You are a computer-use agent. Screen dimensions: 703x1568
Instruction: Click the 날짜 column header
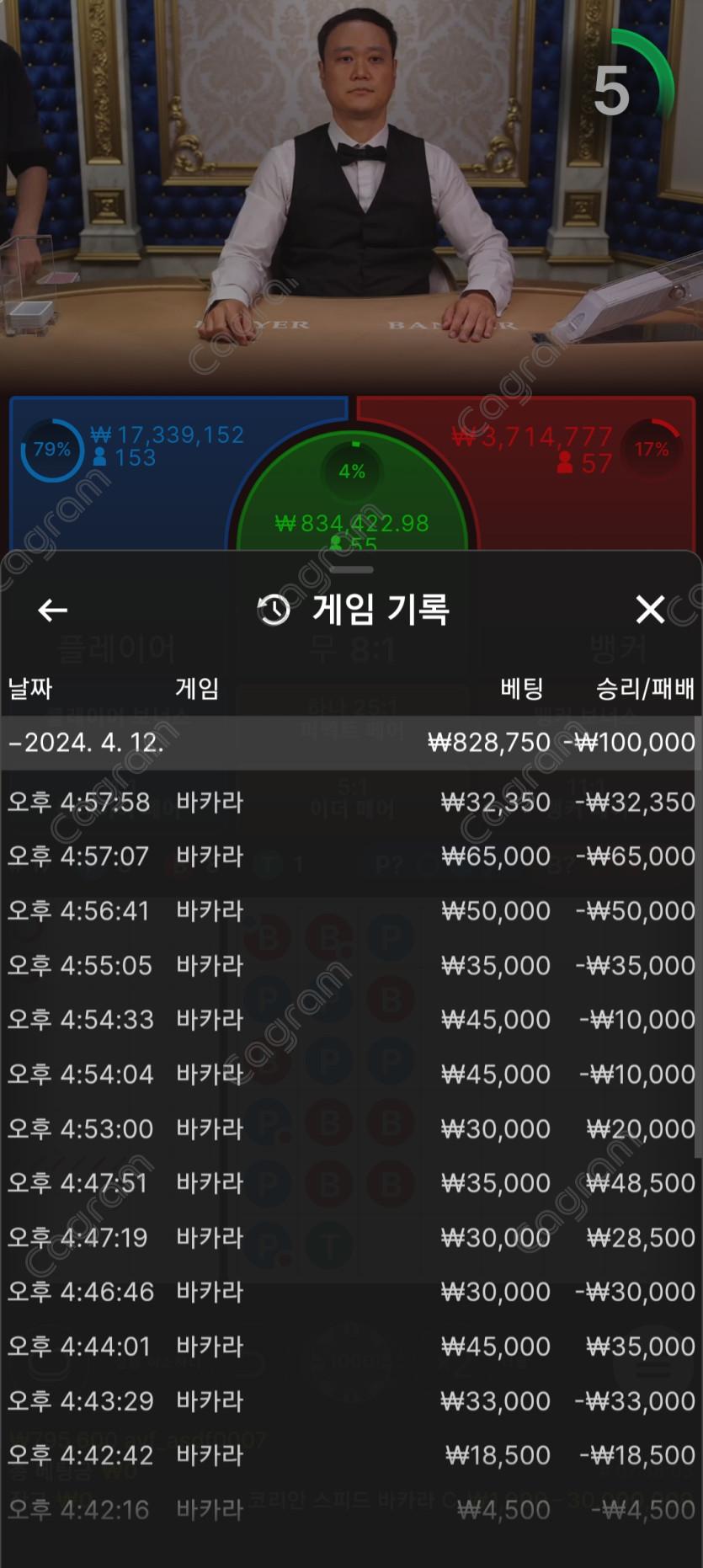(30, 689)
